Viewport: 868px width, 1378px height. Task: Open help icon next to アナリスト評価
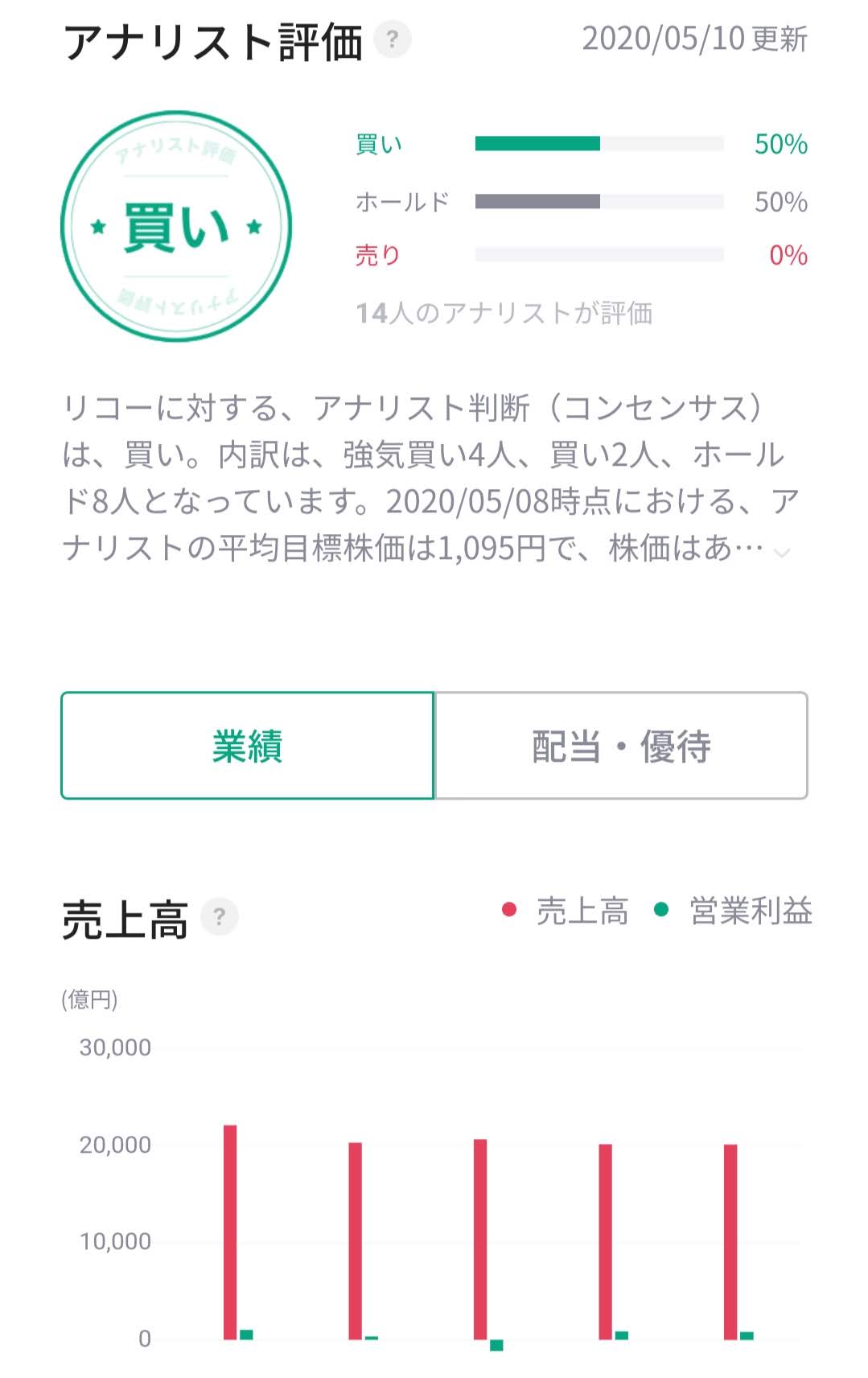pos(392,39)
